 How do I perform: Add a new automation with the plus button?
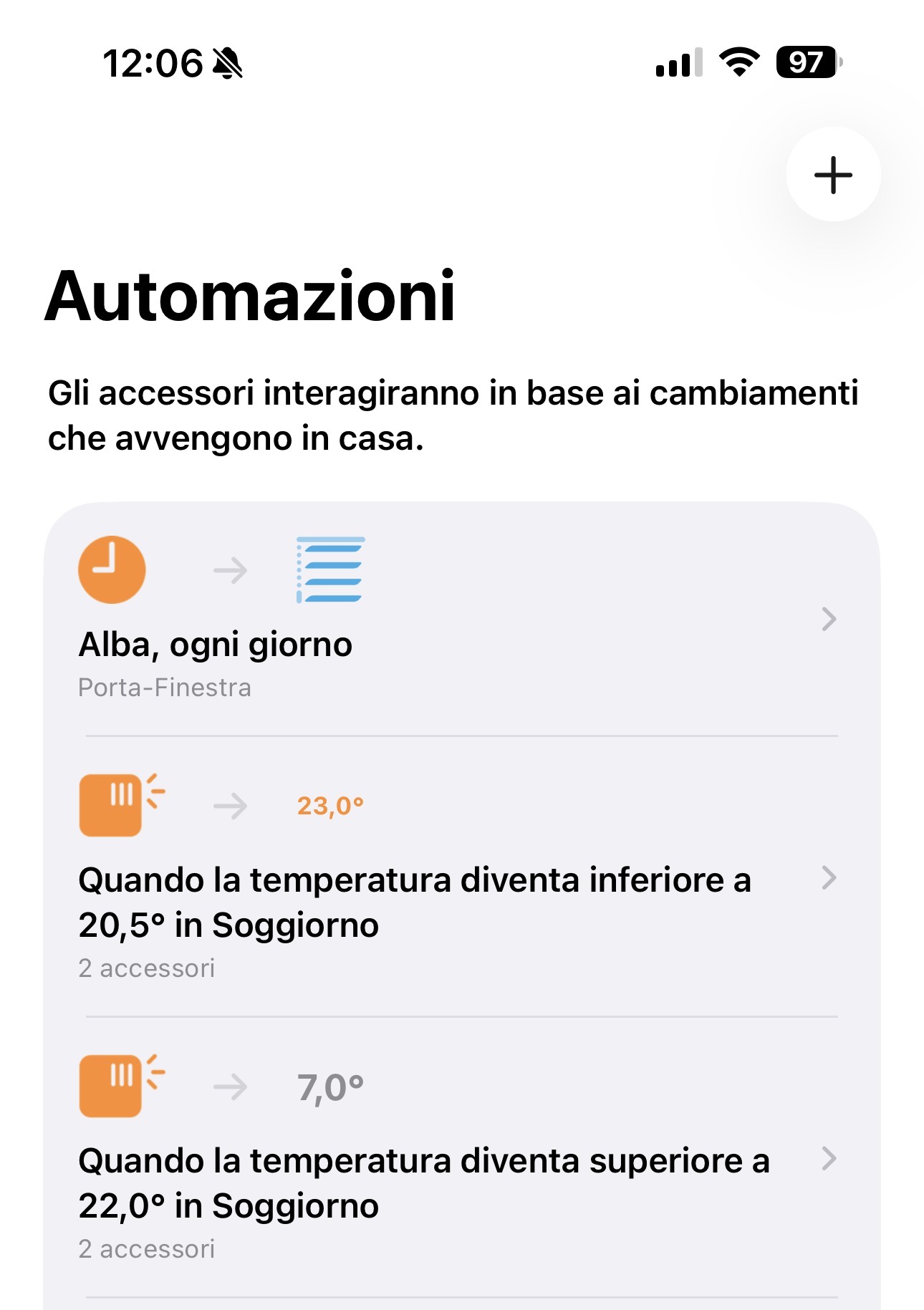tap(833, 175)
